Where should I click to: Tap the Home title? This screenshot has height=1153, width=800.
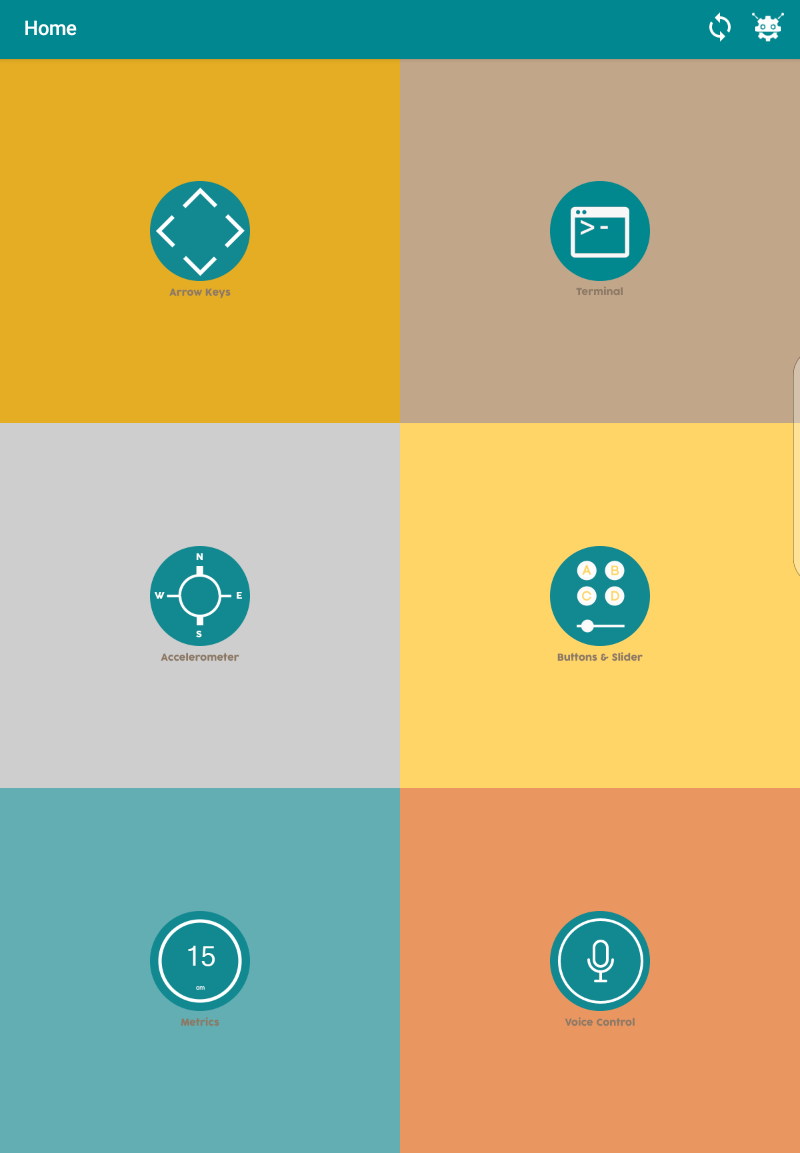coord(50,28)
